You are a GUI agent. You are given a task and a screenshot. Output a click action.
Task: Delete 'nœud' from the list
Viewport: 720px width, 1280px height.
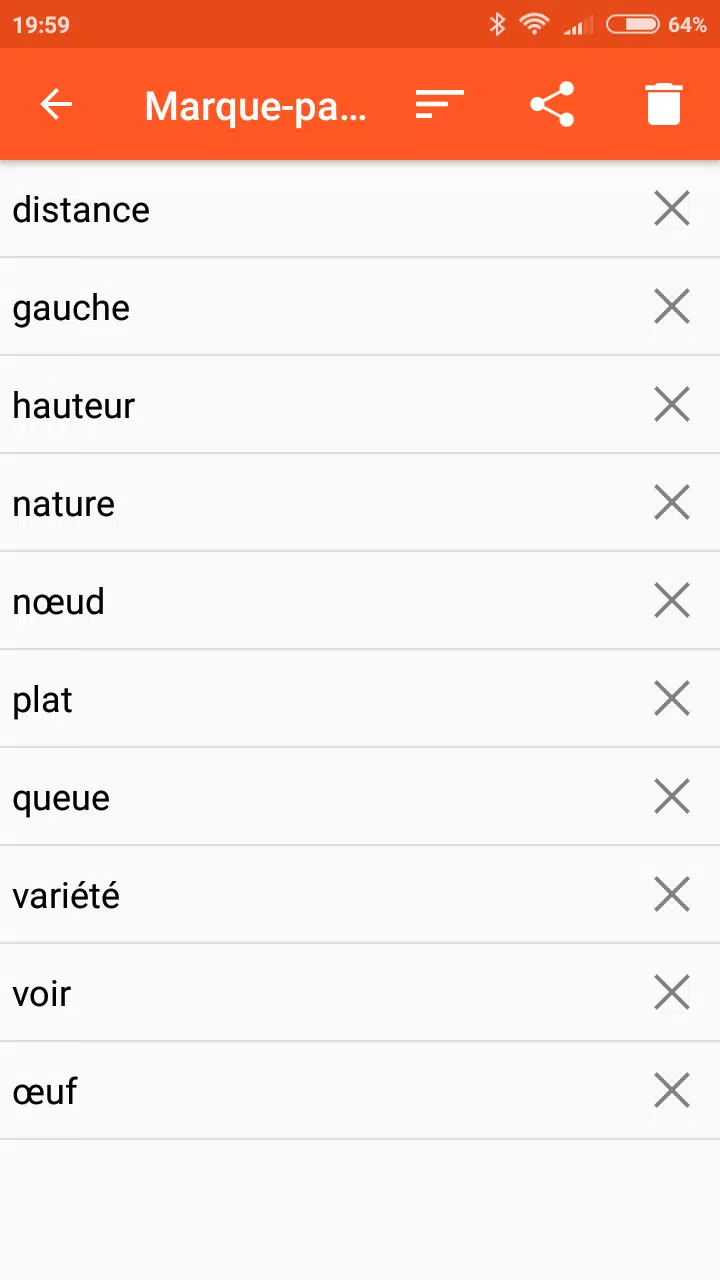(x=672, y=601)
